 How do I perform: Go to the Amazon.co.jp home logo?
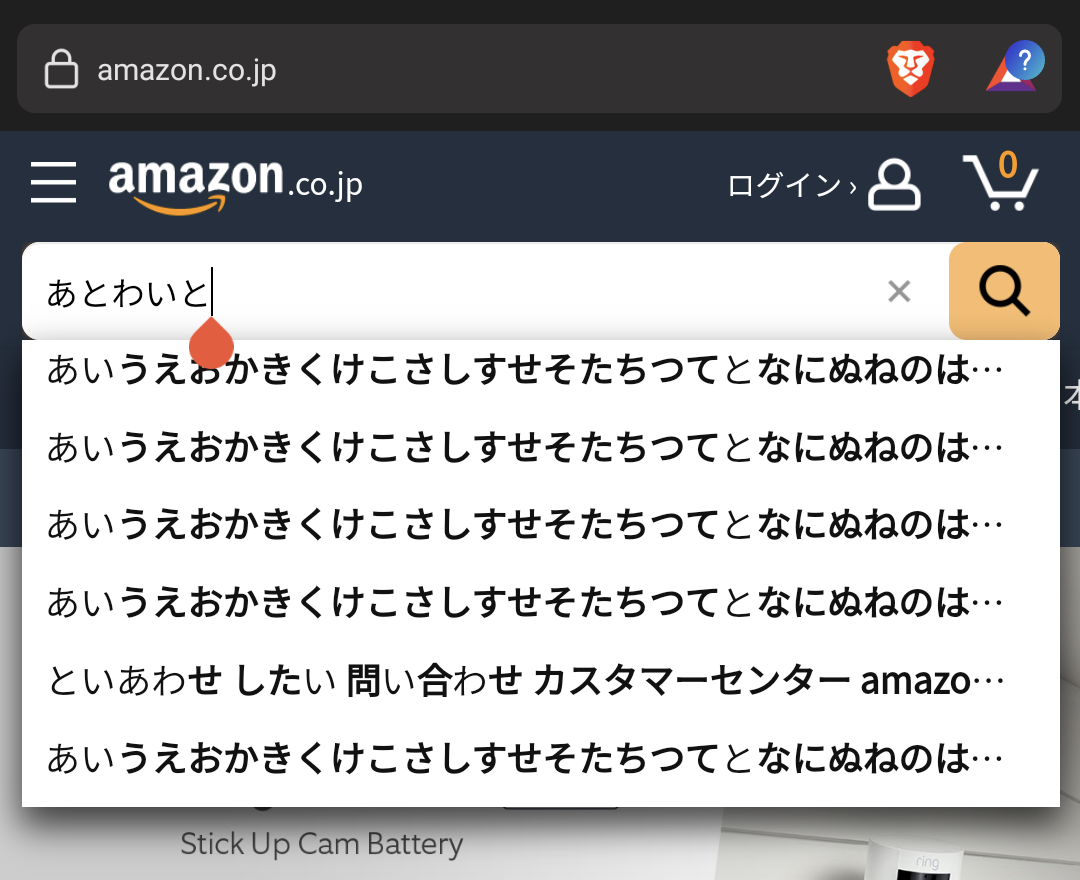[x=236, y=184]
